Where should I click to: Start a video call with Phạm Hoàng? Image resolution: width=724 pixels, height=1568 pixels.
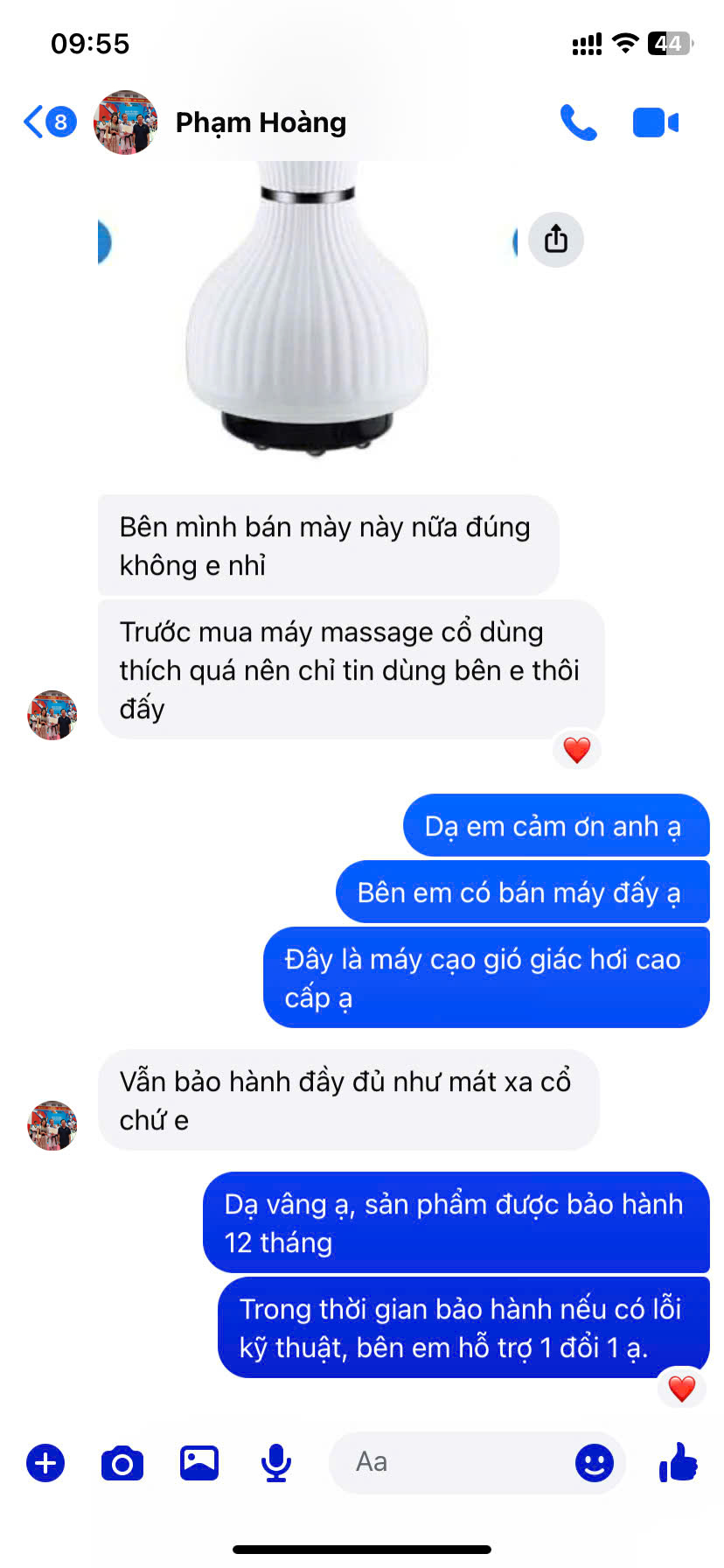point(656,122)
